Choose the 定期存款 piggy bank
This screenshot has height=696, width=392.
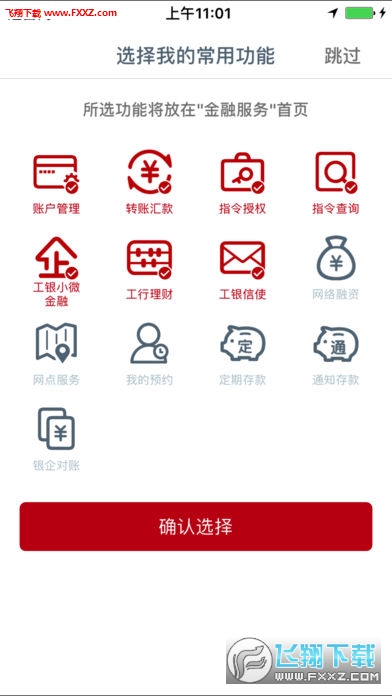[x=242, y=354]
